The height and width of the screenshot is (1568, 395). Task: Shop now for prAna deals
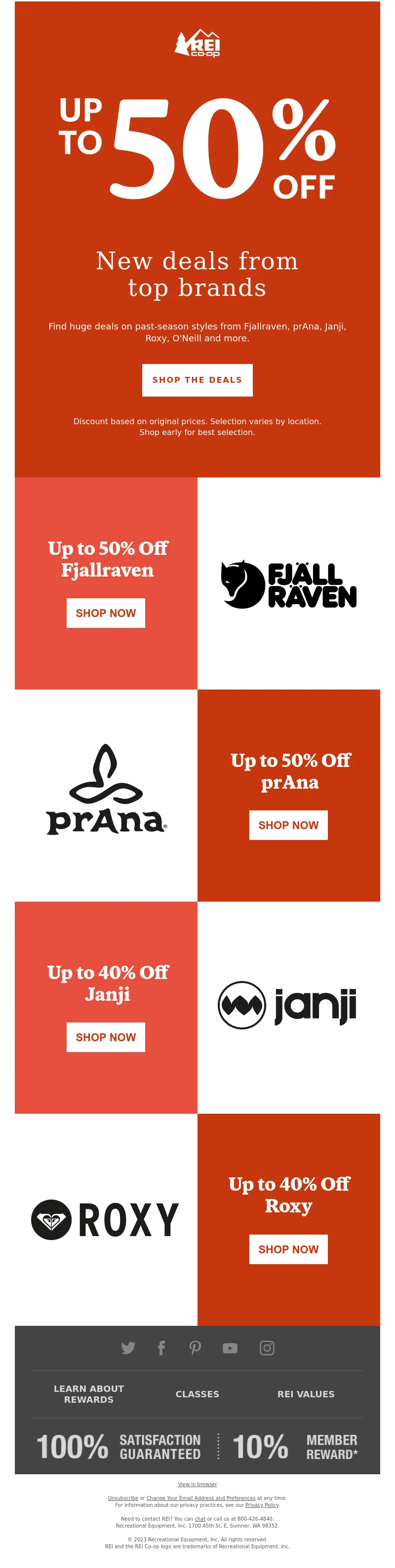coord(288,825)
